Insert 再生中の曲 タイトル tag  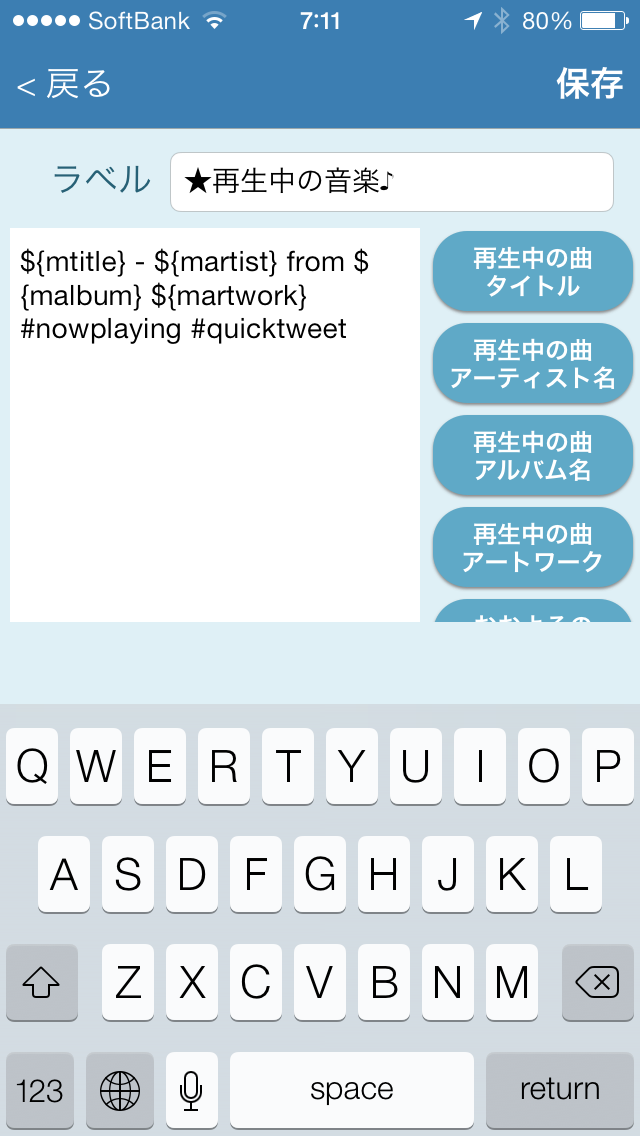533,272
